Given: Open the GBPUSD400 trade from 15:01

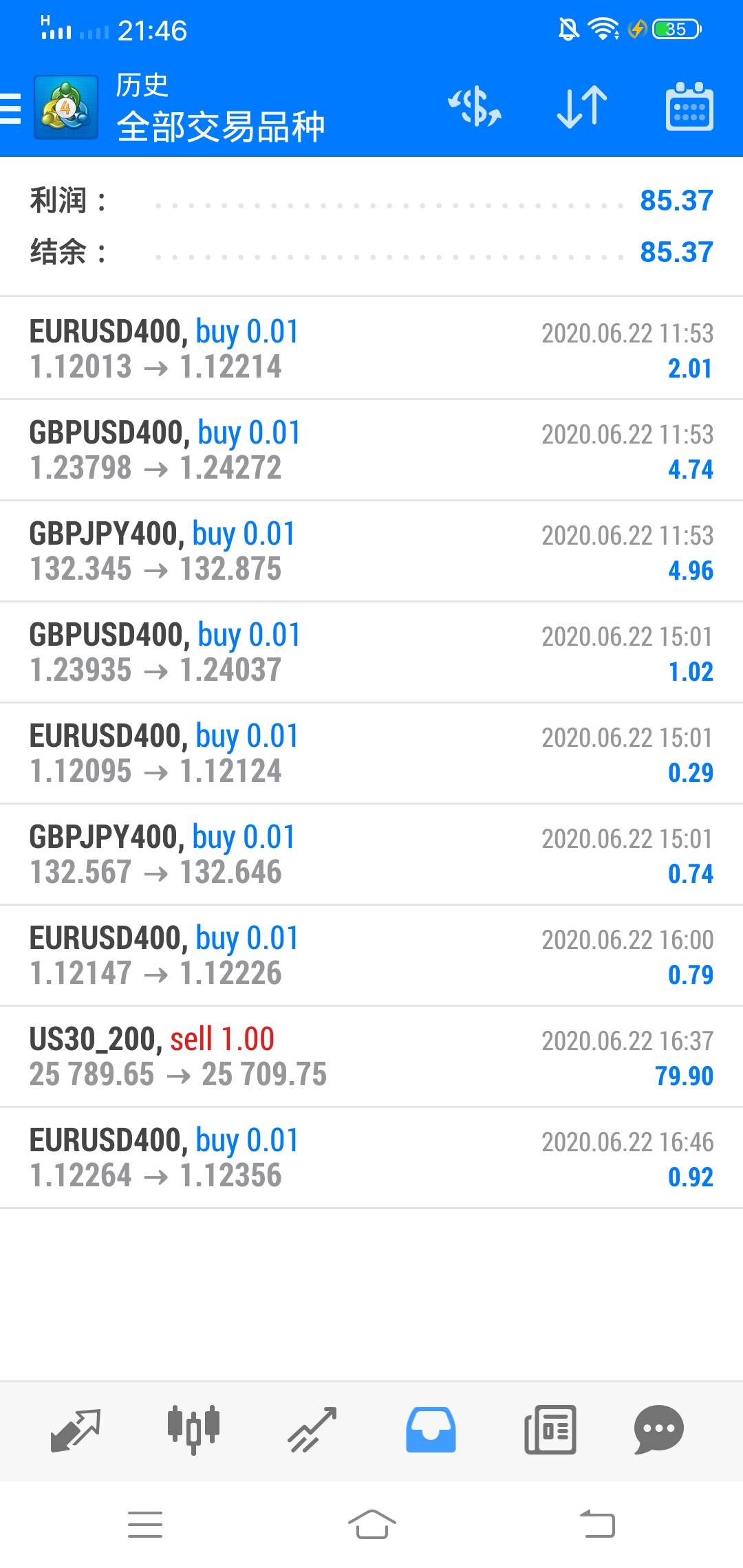Looking at the screenshot, I should click(x=371, y=653).
